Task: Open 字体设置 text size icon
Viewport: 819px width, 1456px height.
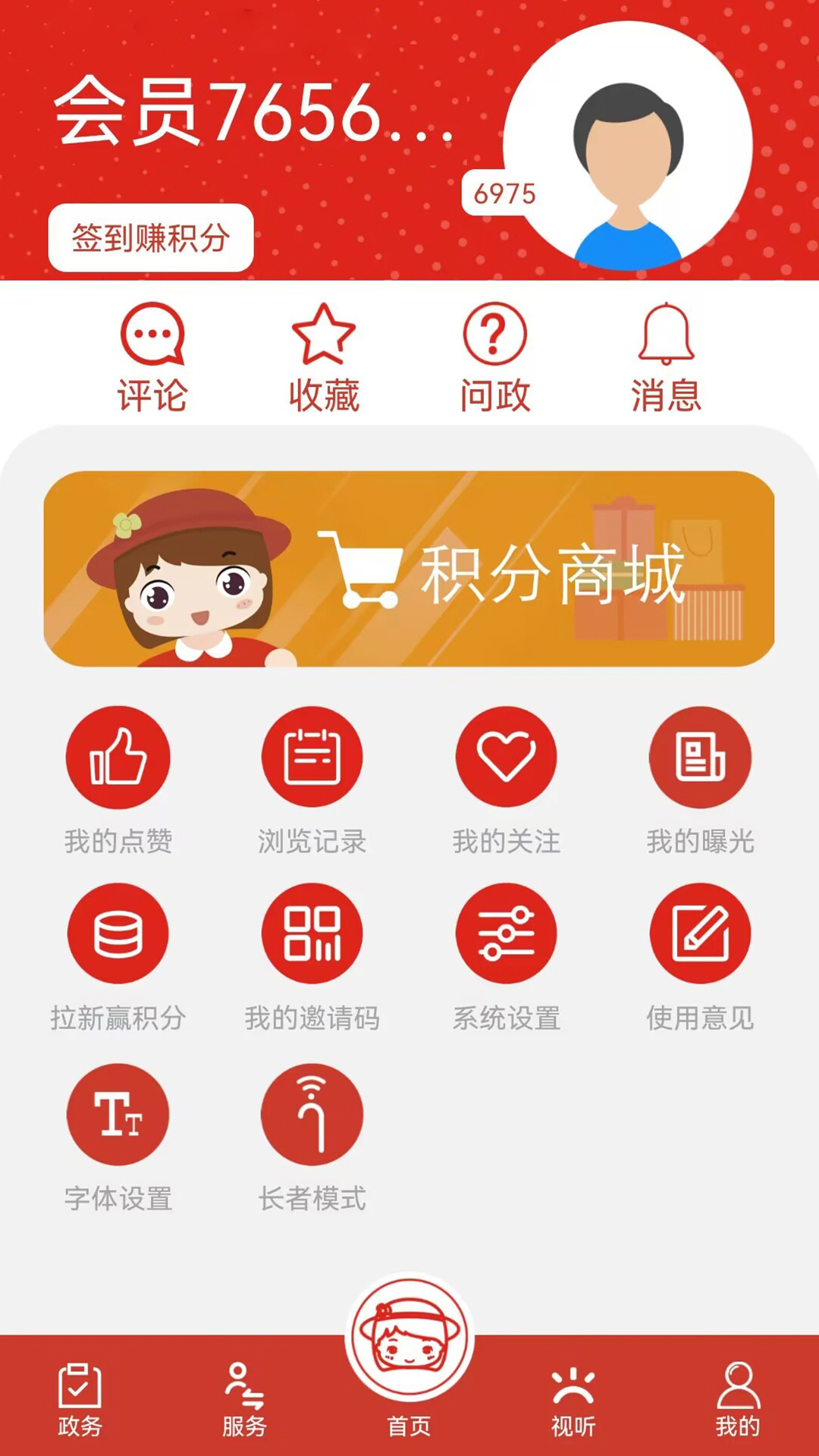Action: 118,1115
